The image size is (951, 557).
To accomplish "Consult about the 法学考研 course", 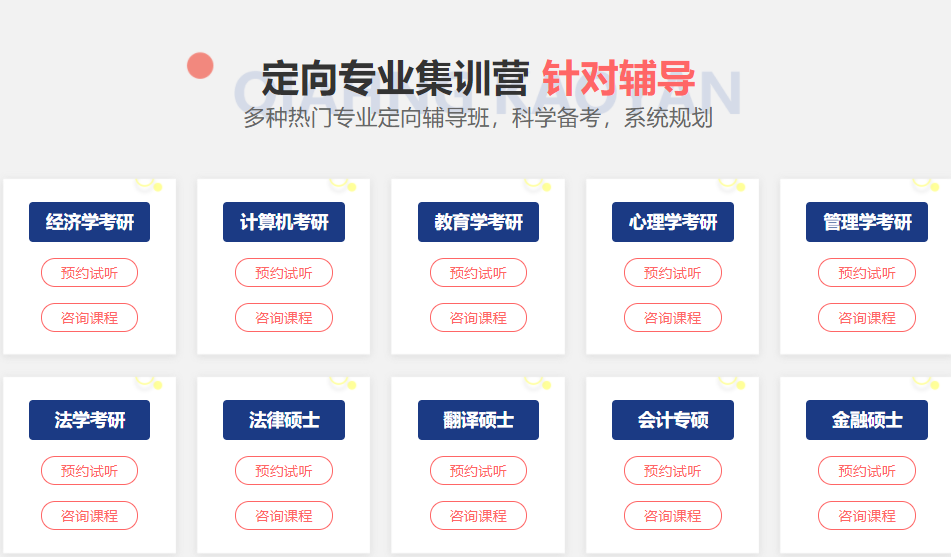I will tap(89, 515).
